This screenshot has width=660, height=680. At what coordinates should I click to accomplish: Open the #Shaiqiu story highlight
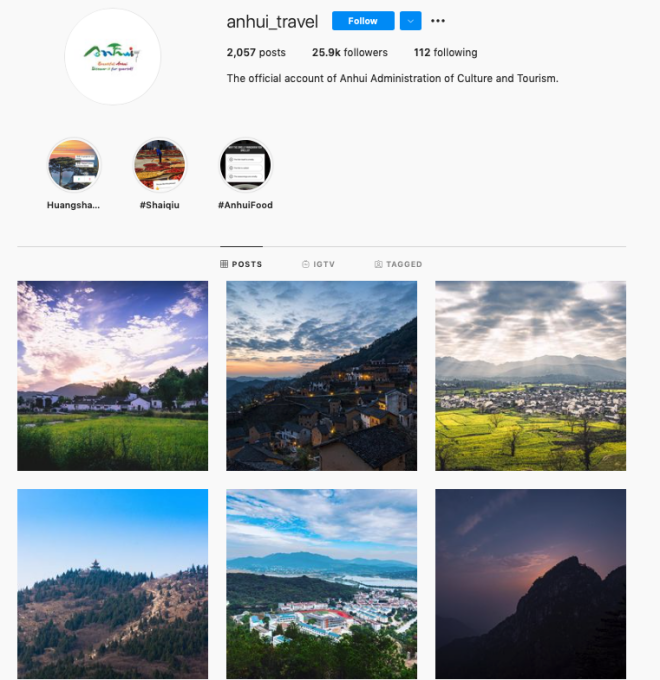click(x=160, y=165)
